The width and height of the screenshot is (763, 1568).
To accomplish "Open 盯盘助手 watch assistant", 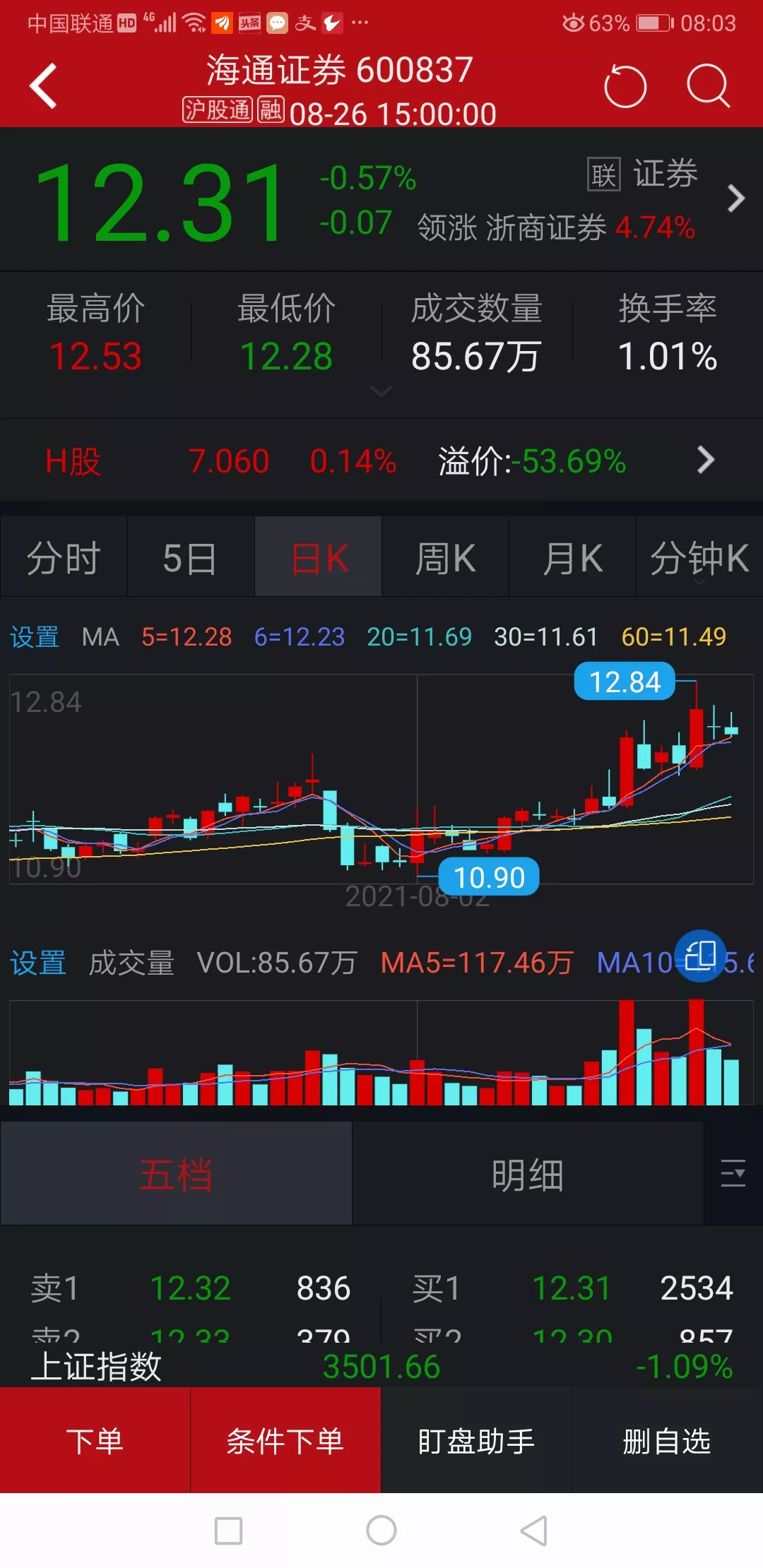I will tap(476, 1441).
